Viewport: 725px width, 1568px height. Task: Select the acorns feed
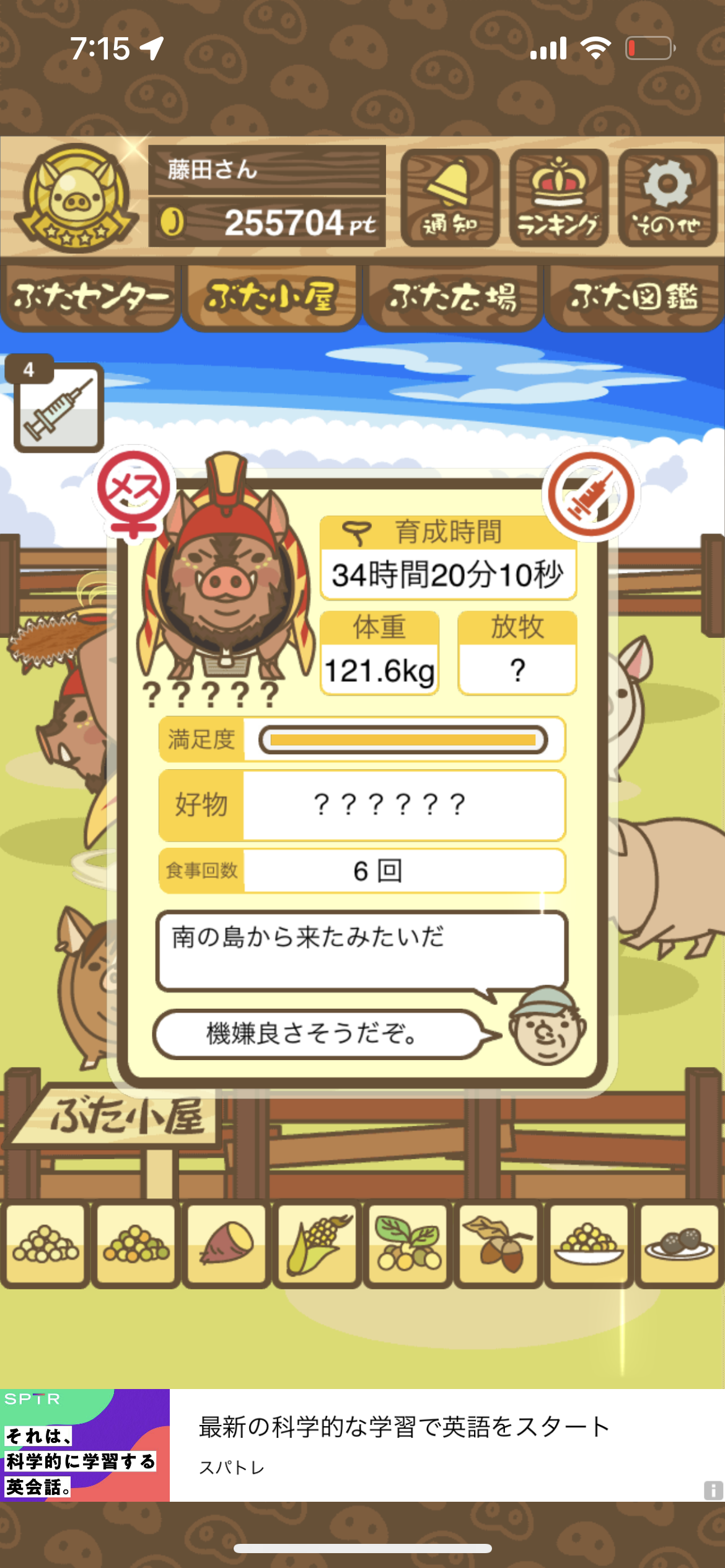(x=498, y=1244)
